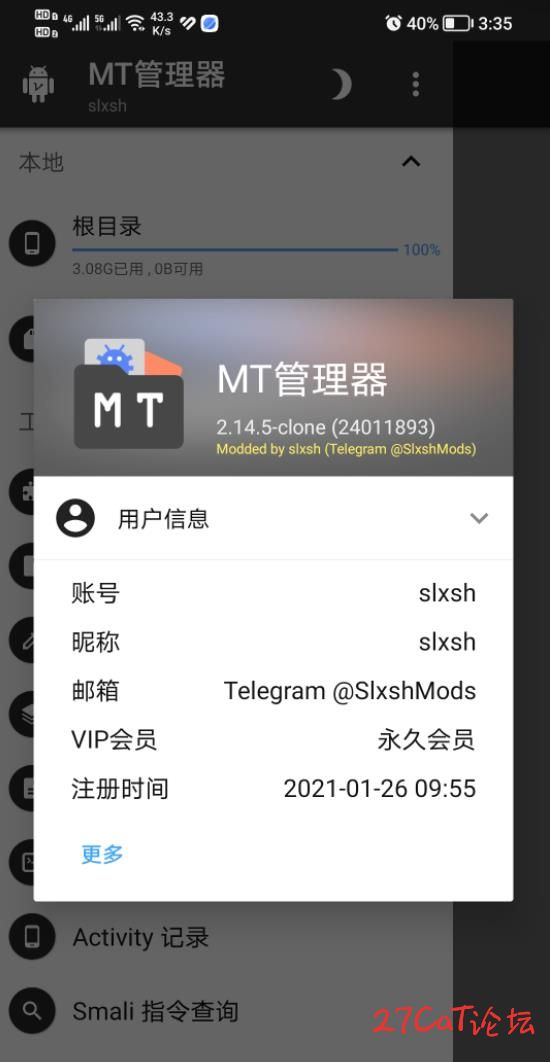Open the 根目录 storage entry
The image size is (550, 1062).
226,245
